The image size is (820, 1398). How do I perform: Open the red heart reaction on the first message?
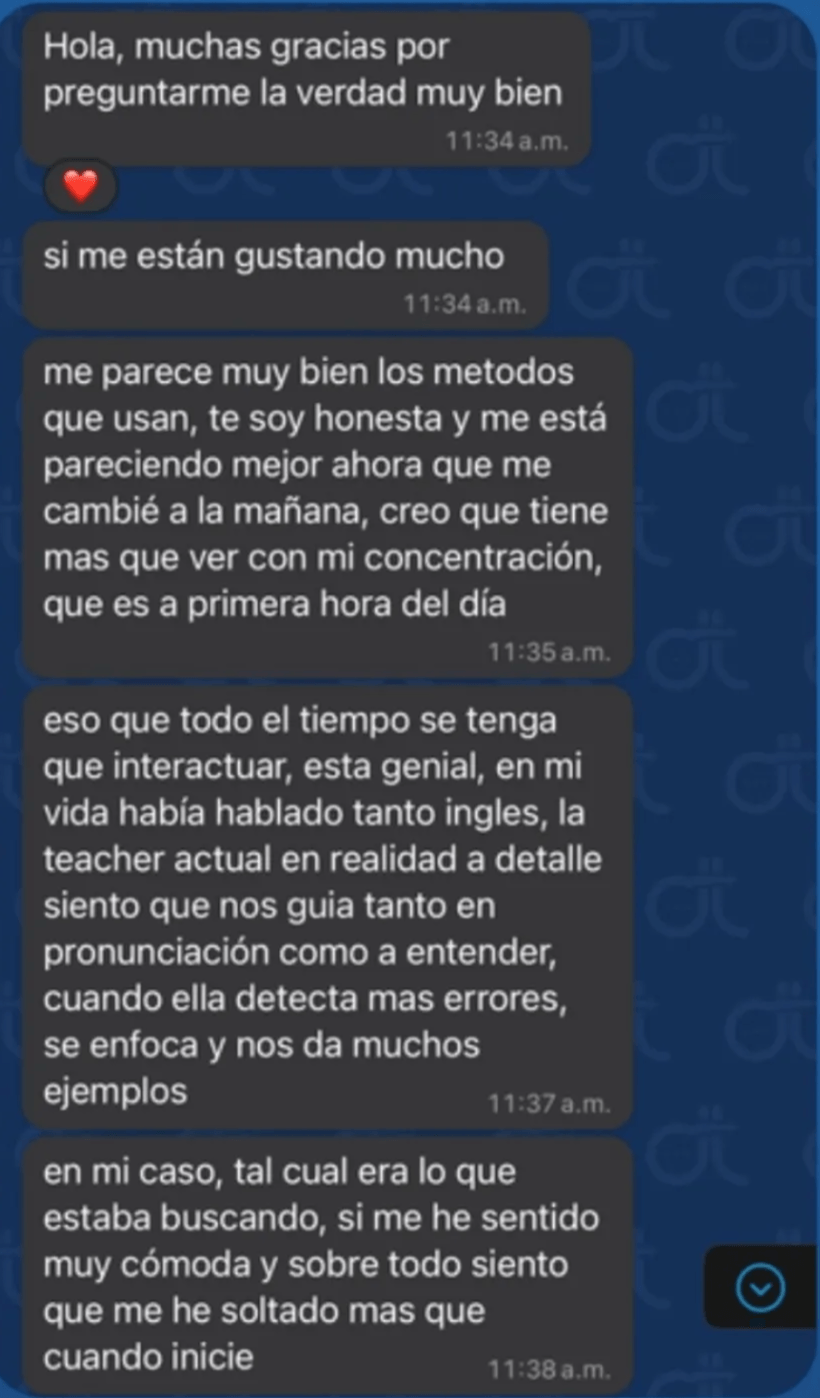point(80,186)
